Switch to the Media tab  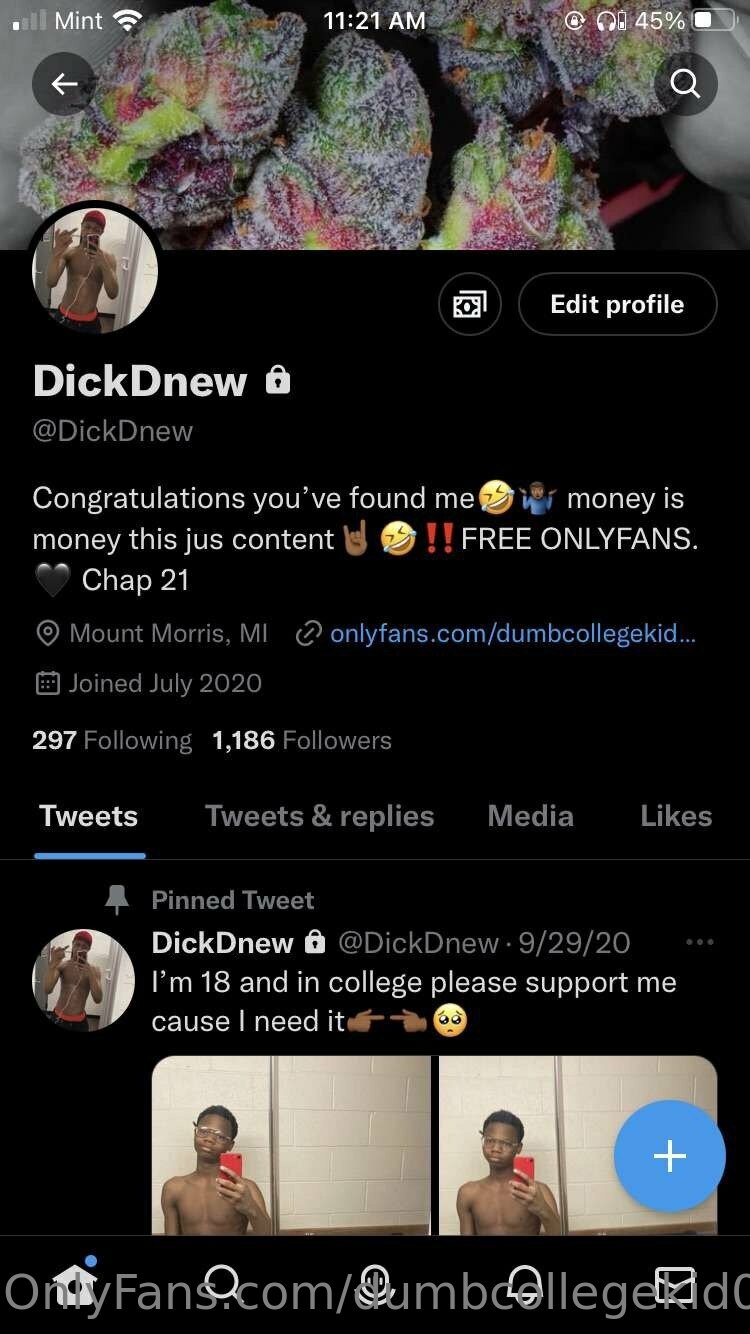click(x=530, y=816)
